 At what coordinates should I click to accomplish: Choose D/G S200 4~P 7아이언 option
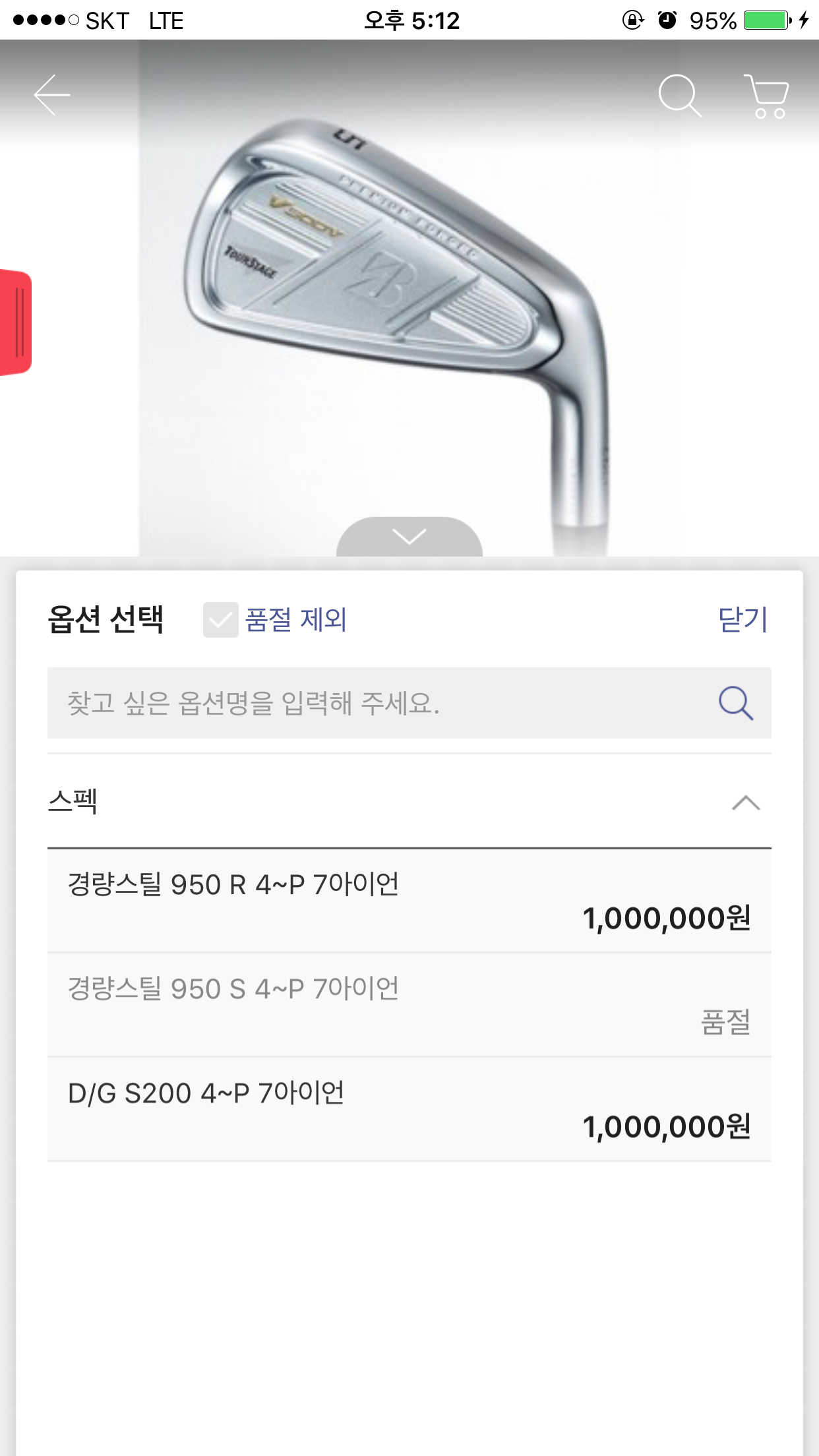tap(409, 1109)
